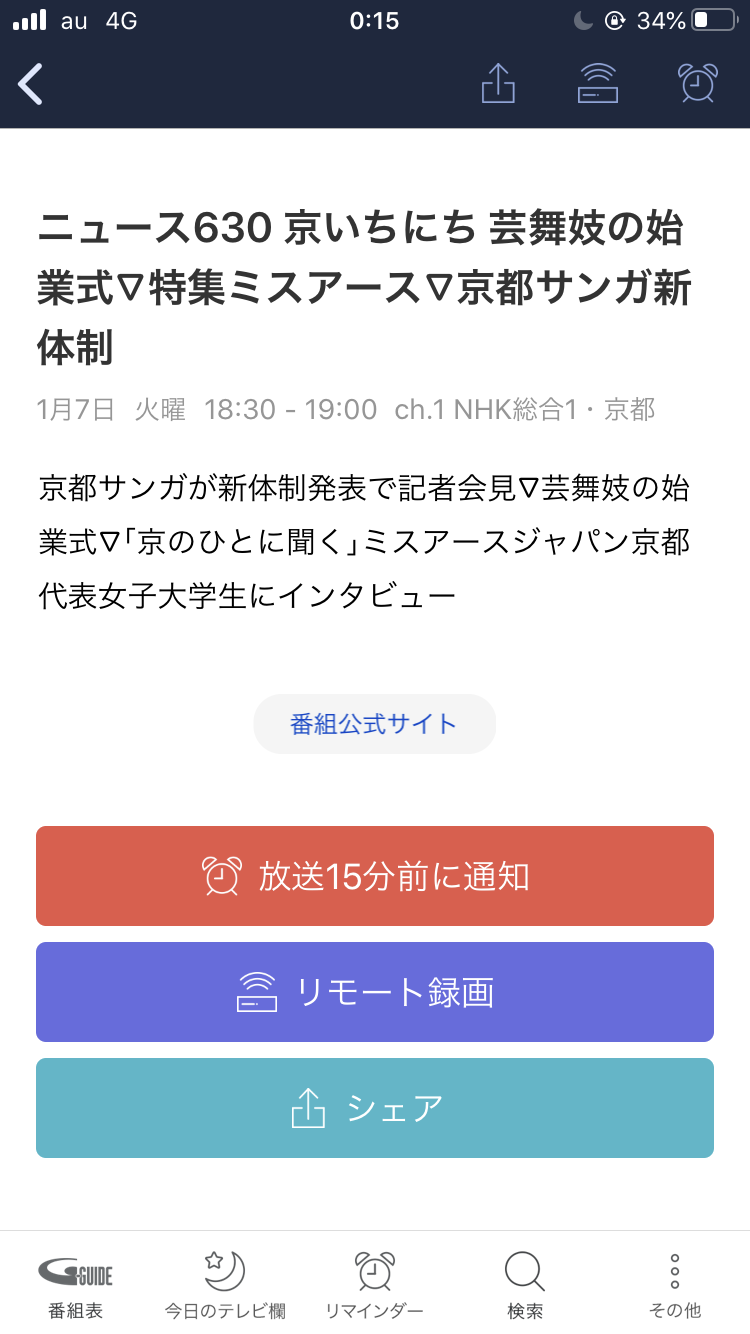Viewport: 750px width, 1334px height.
Task: Switch to the 番組表 tab
Action: pyautogui.click(x=75, y=1284)
